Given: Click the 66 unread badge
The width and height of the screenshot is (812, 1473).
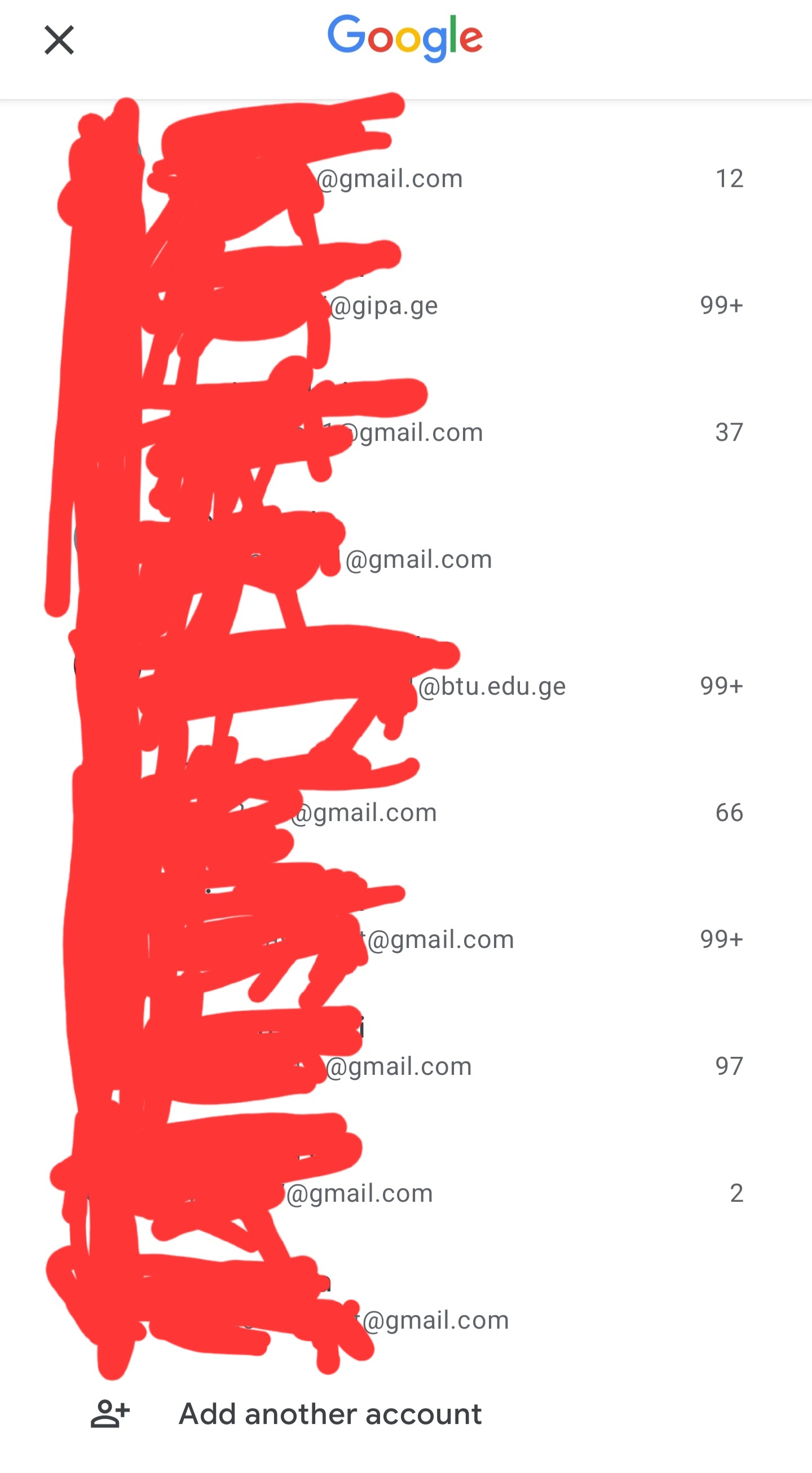Looking at the screenshot, I should [728, 812].
